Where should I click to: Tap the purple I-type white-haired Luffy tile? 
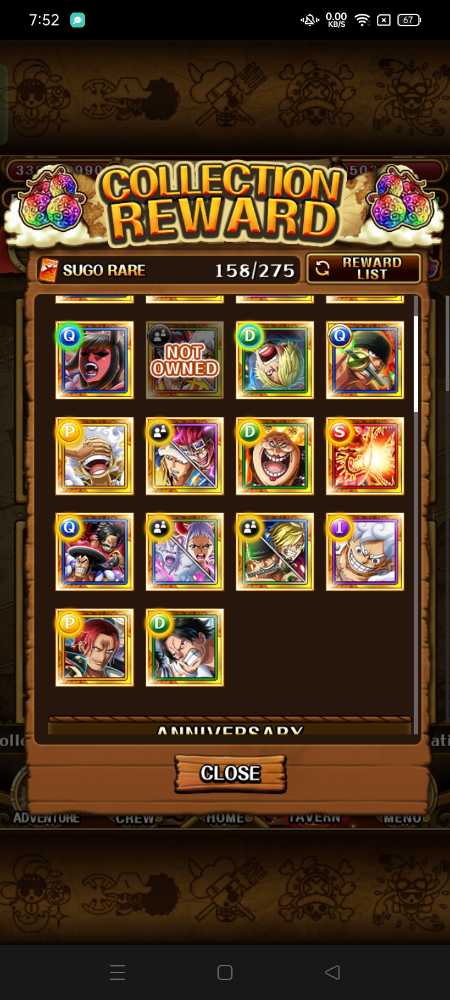click(365, 552)
